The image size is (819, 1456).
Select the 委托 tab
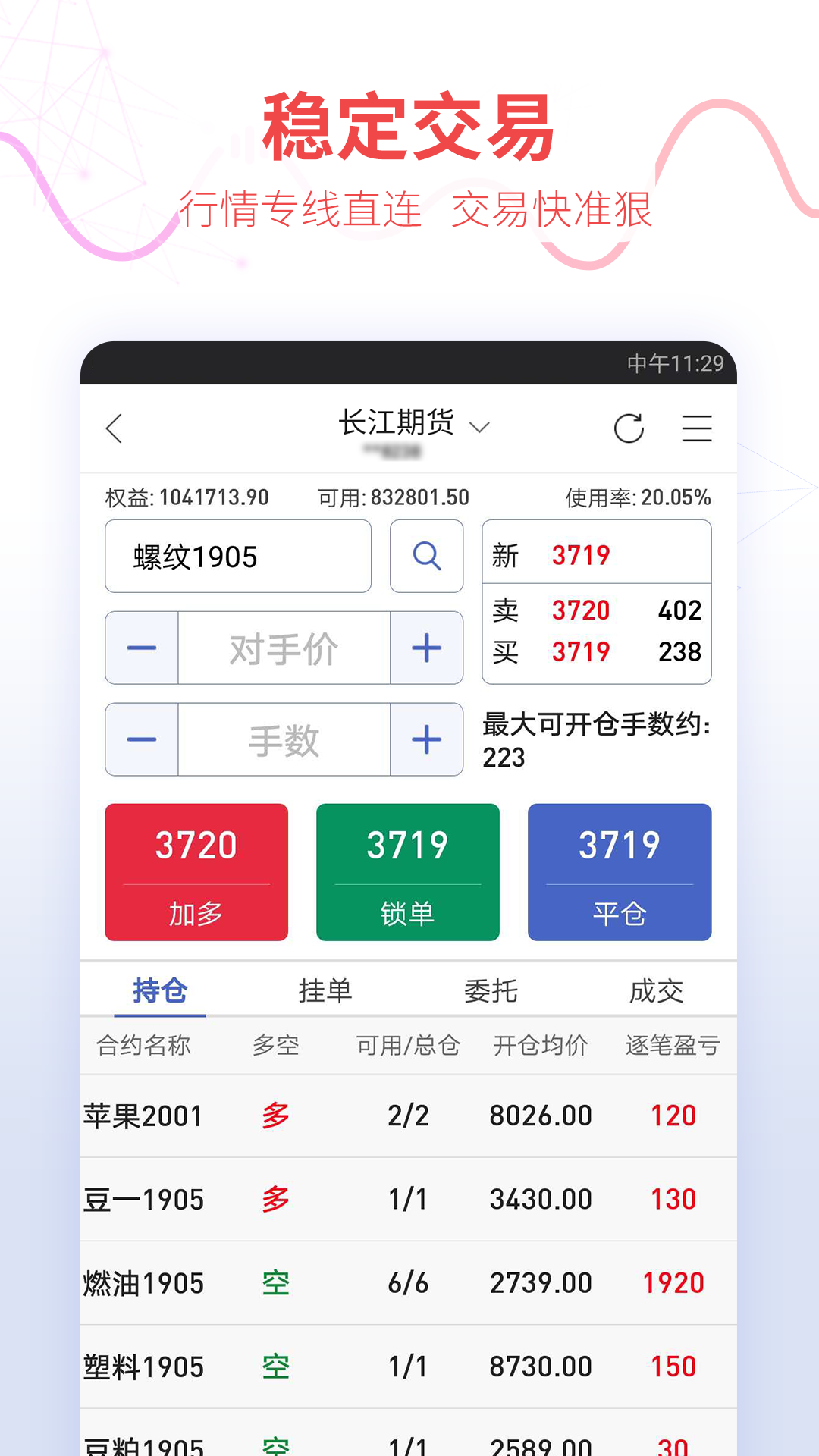[491, 990]
